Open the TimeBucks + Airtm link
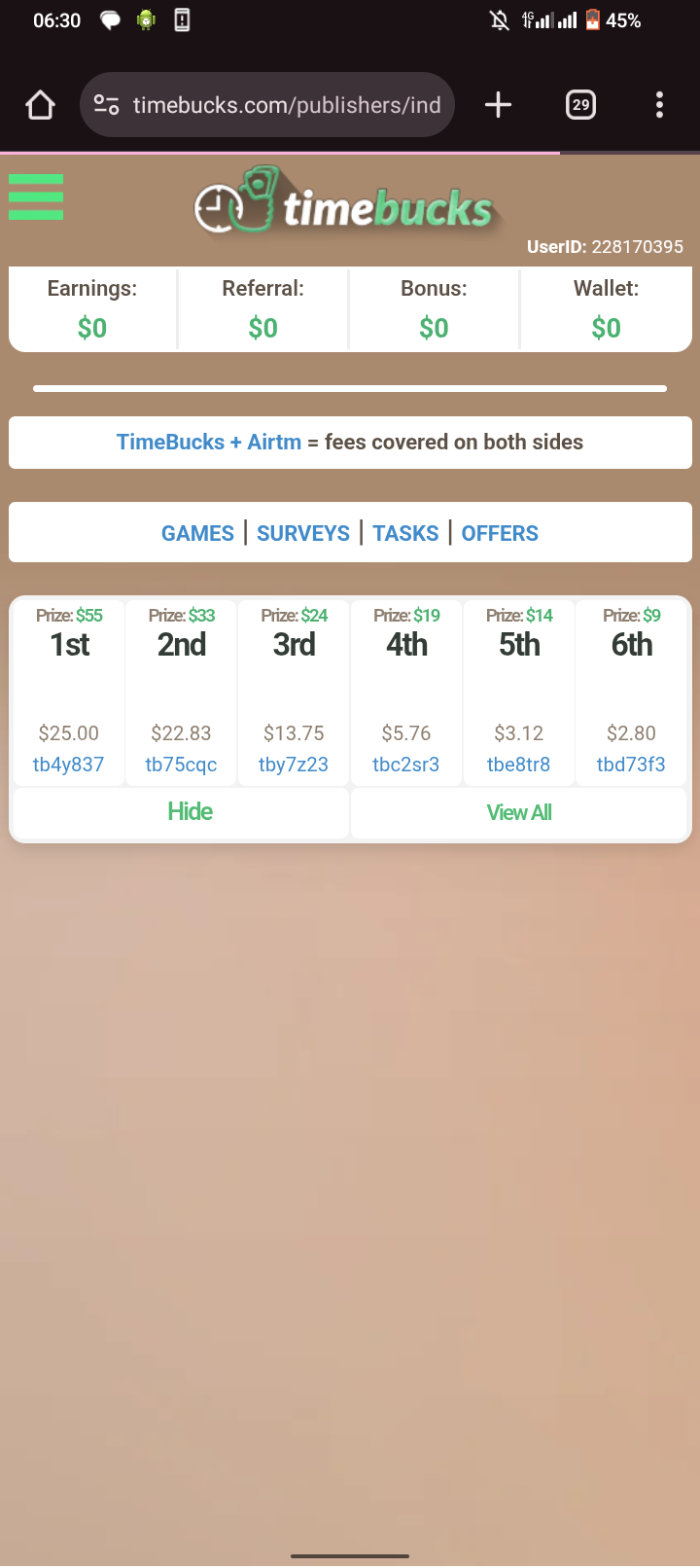 click(x=209, y=443)
